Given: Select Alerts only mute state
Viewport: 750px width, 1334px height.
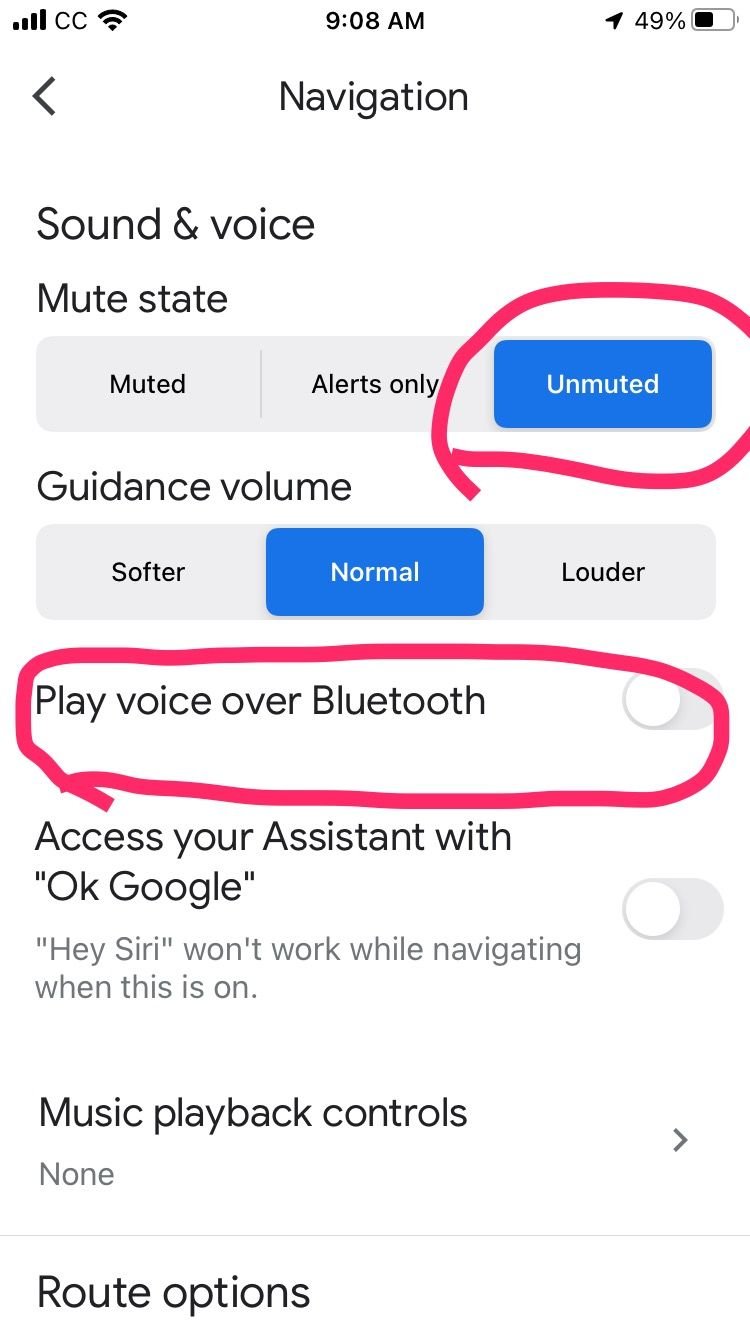Looking at the screenshot, I should point(375,383).
